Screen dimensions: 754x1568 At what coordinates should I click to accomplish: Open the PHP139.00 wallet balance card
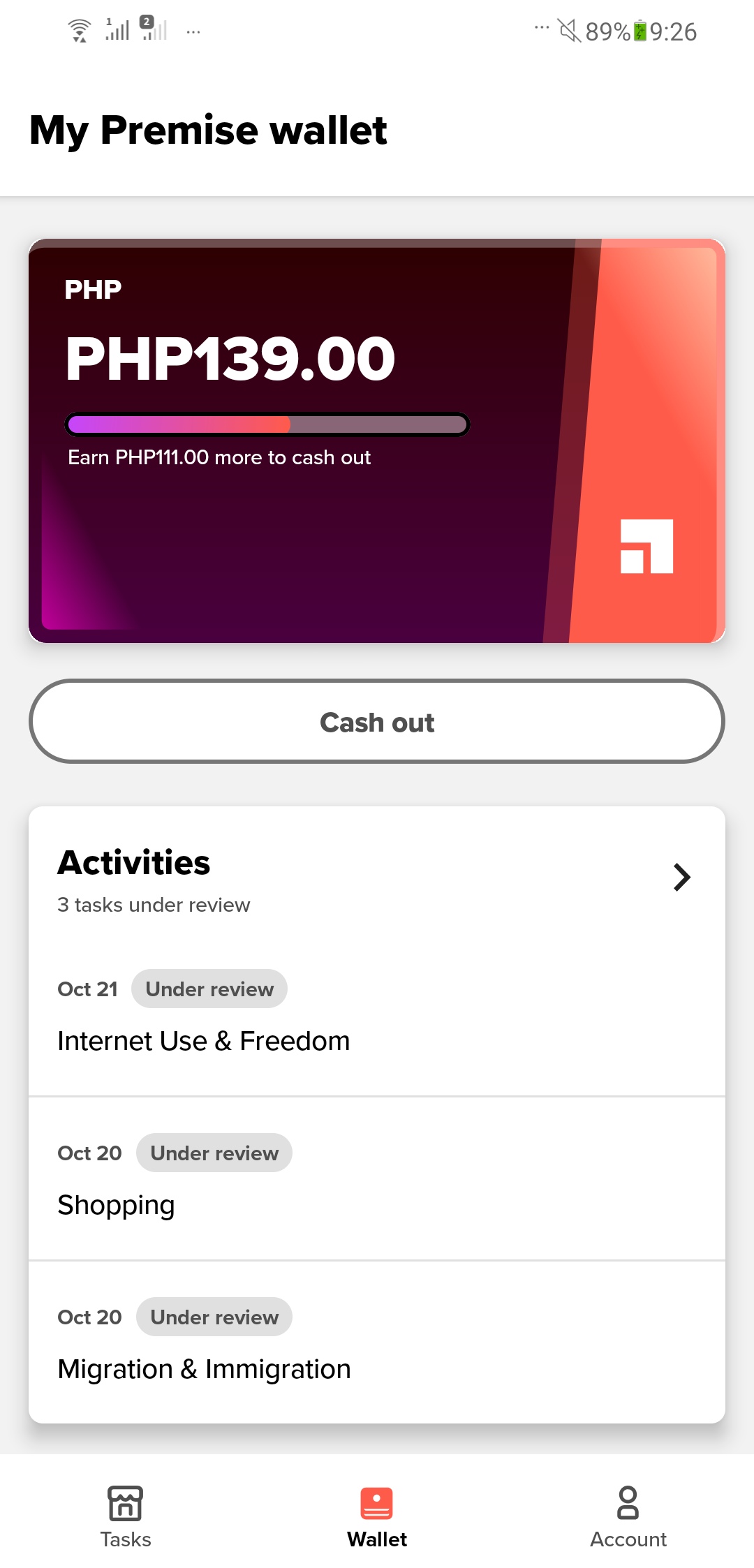(x=377, y=441)
